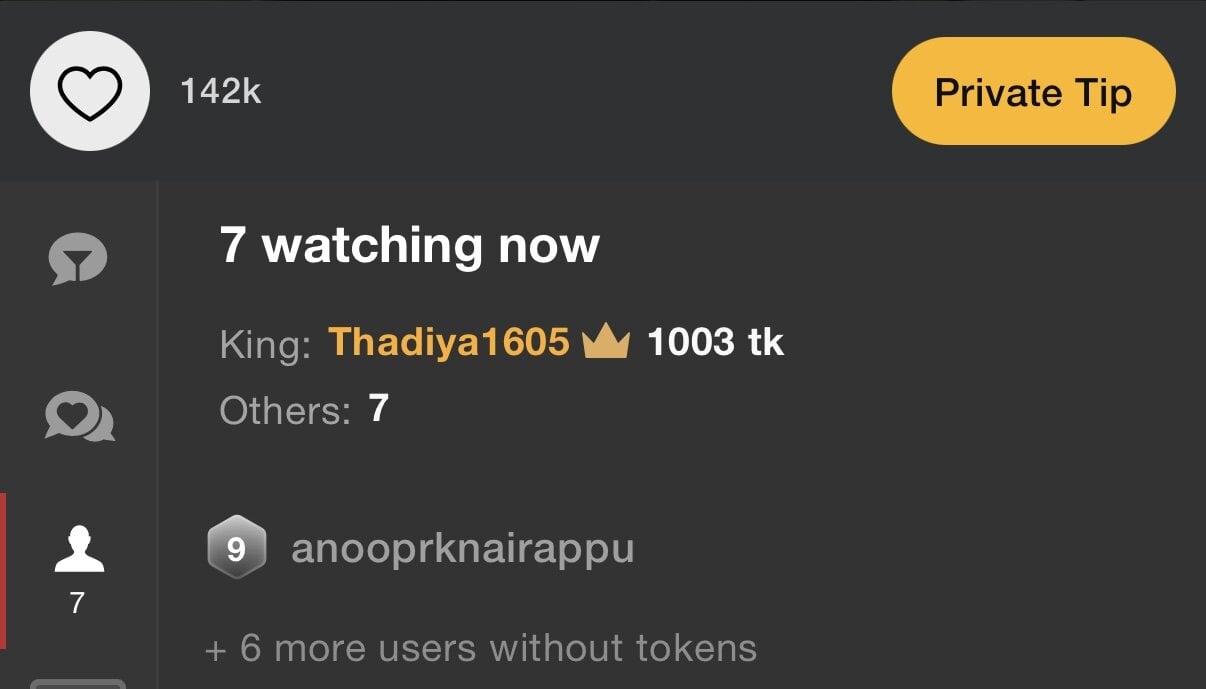The width and height of the screenshot is (1206, 689).
Task: Send a Private Tip
Action: pos(1033,92)
